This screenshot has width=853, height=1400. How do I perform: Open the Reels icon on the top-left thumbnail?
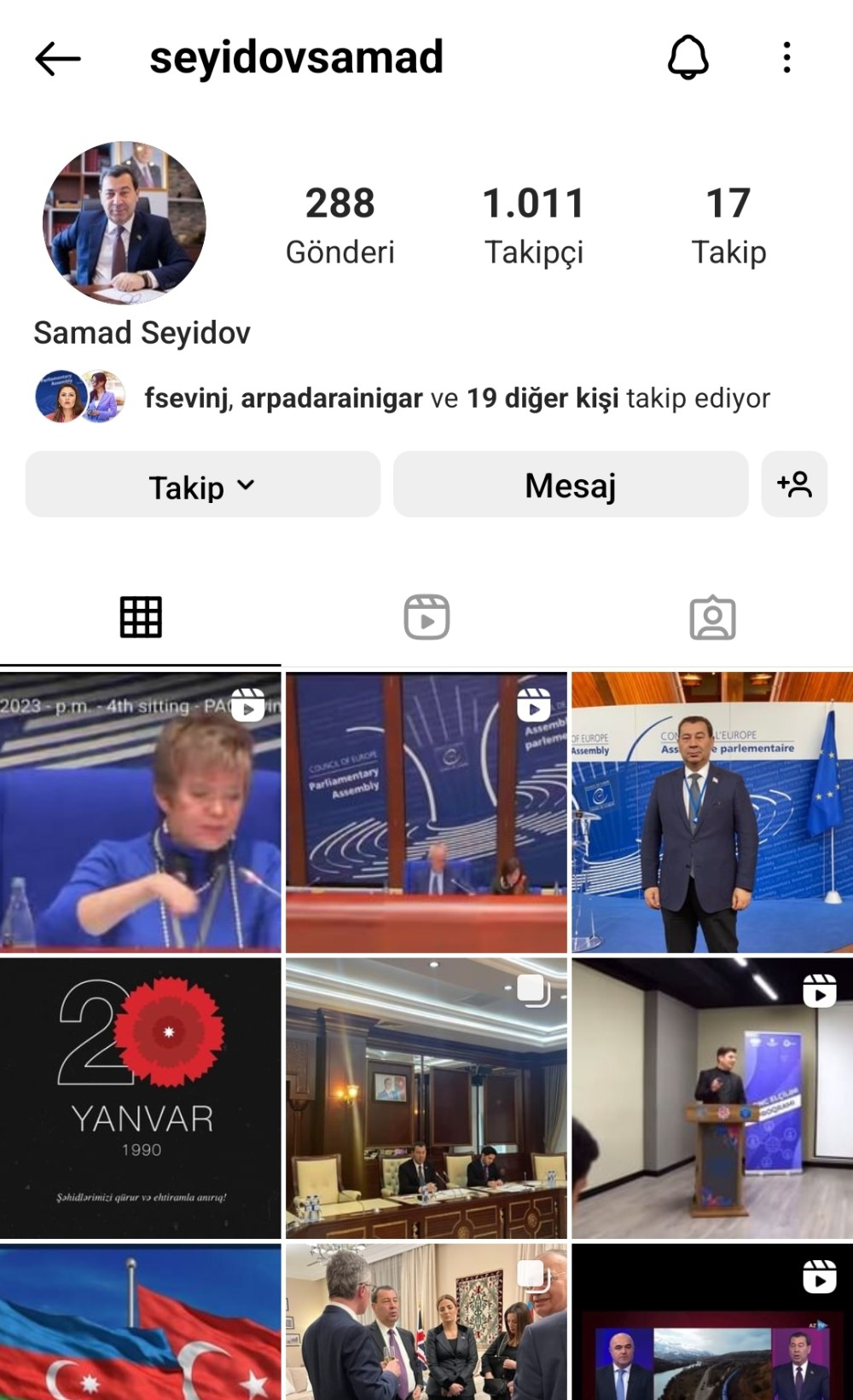click(x=250, y=707)
